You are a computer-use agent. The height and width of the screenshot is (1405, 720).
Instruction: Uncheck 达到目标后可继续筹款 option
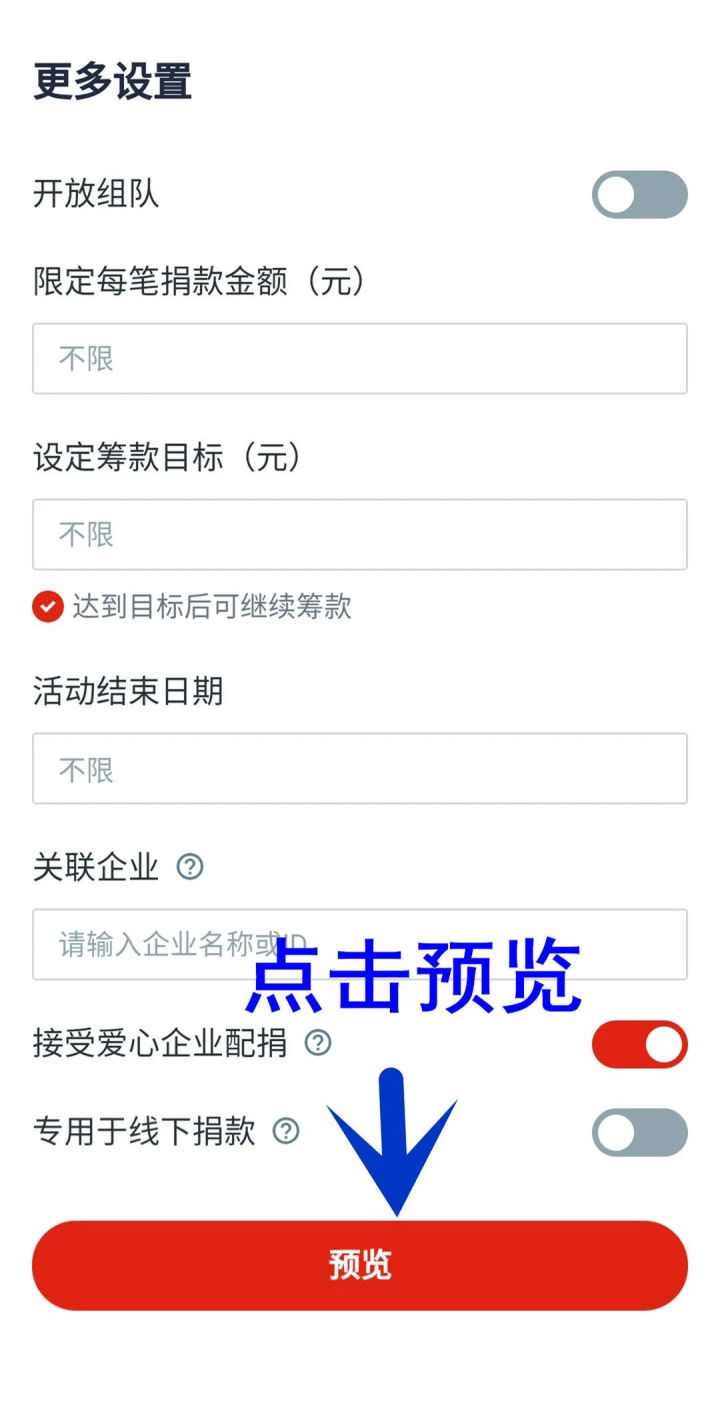point(48,606)
